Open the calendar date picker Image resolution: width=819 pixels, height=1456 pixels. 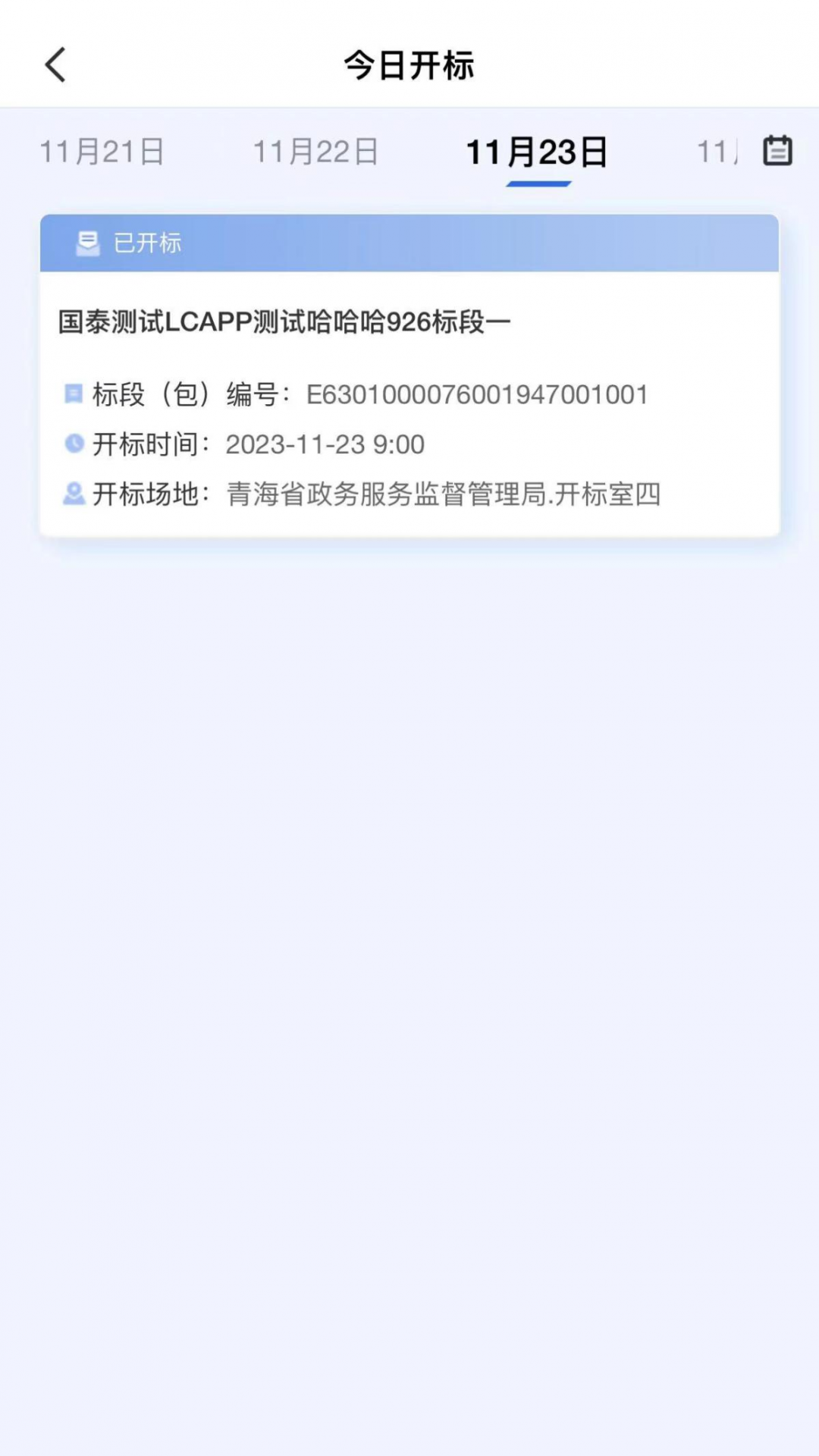tap(777, 151)
